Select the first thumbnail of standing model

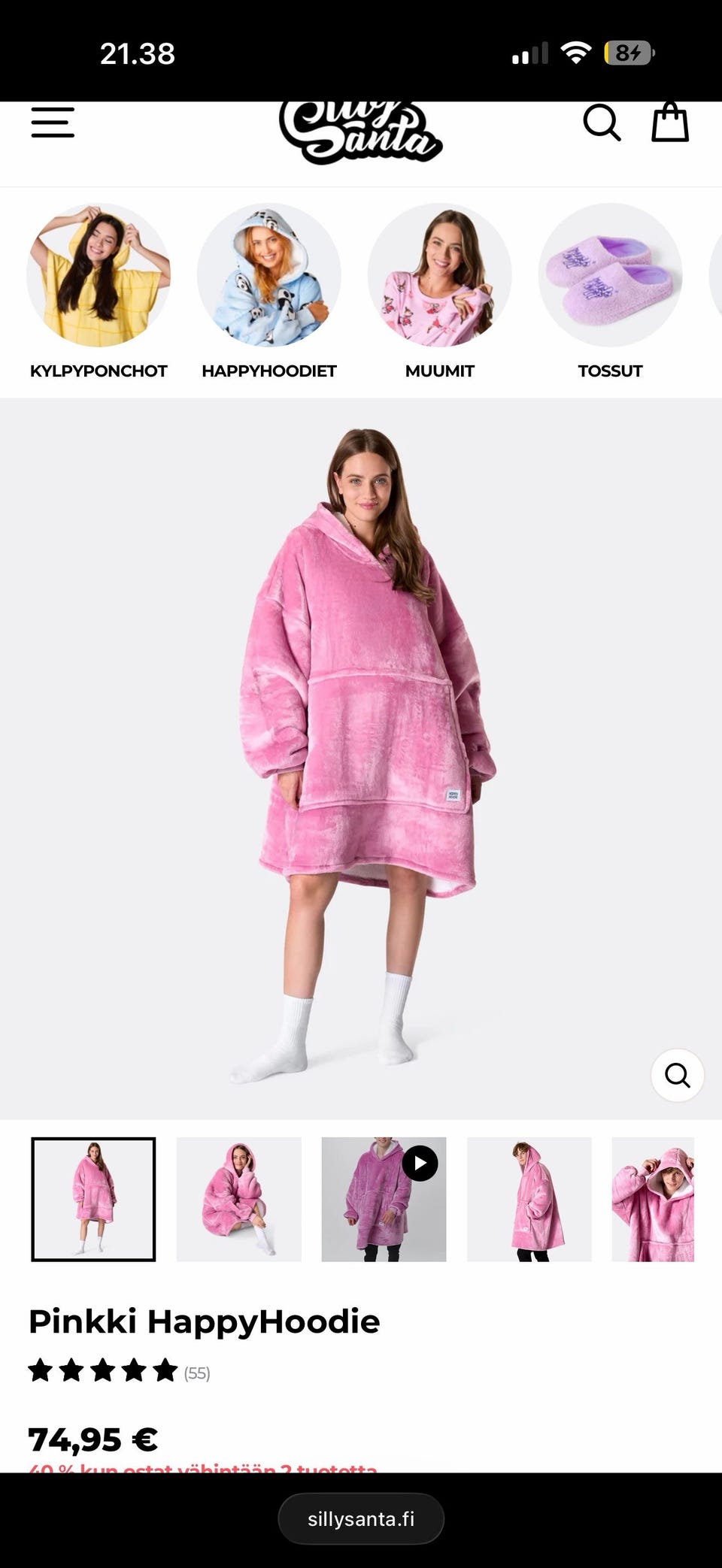pyautogui.click(x=93, y=1199)
